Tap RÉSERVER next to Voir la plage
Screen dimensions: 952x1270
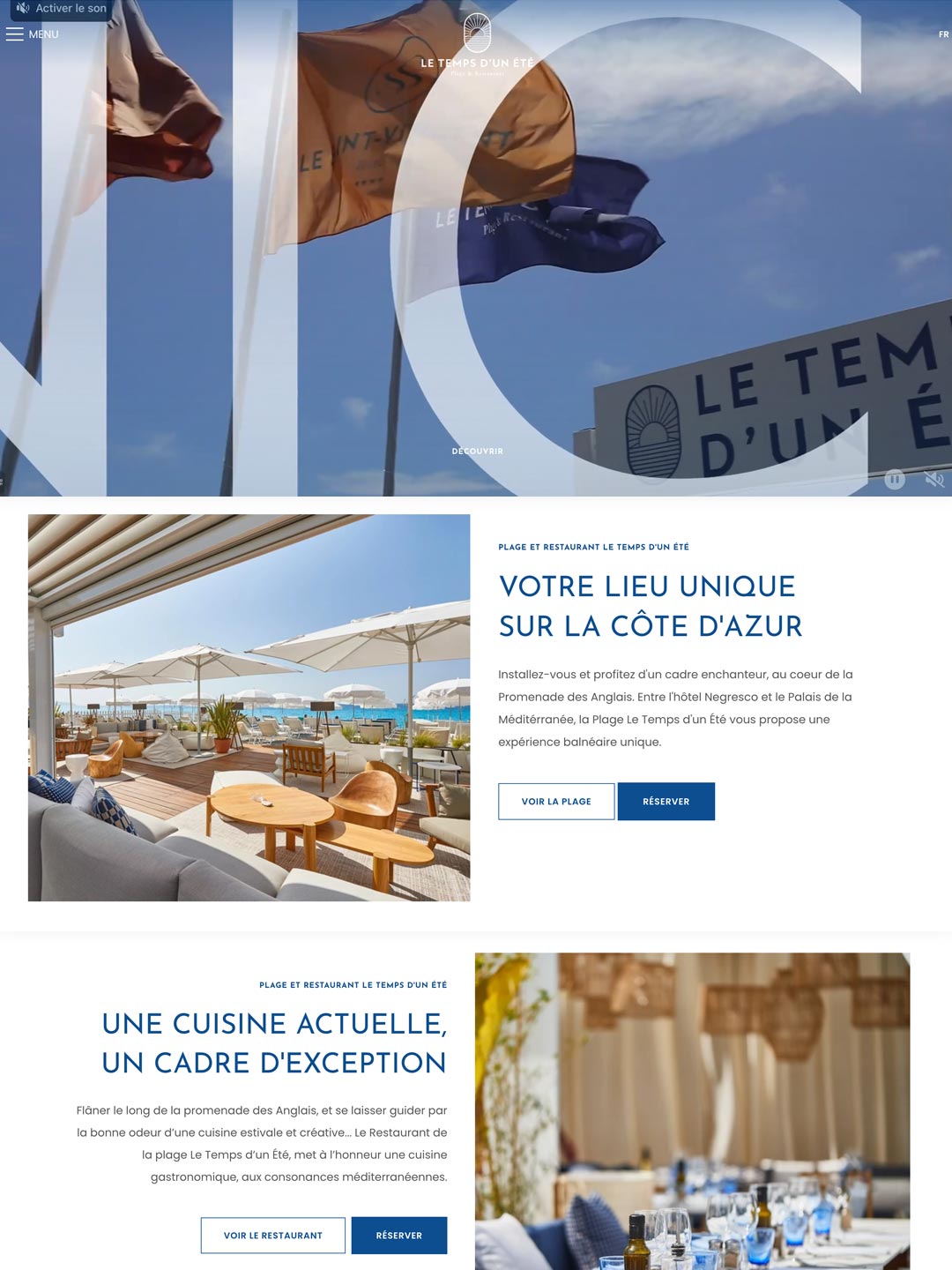(x=666, y=802)
